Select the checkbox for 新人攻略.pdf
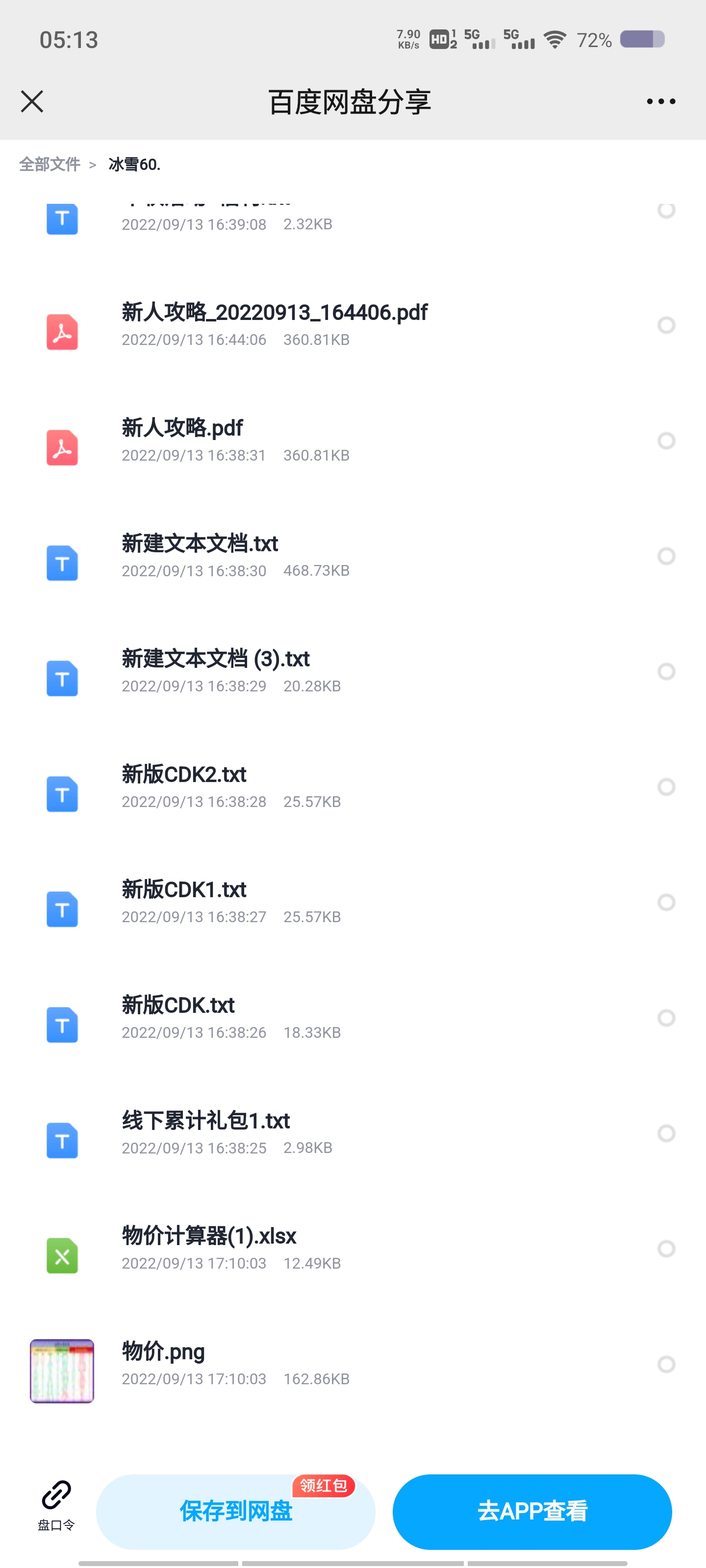Image resolution: width=706 pixels, height=1568 pixels. (666, 441)
